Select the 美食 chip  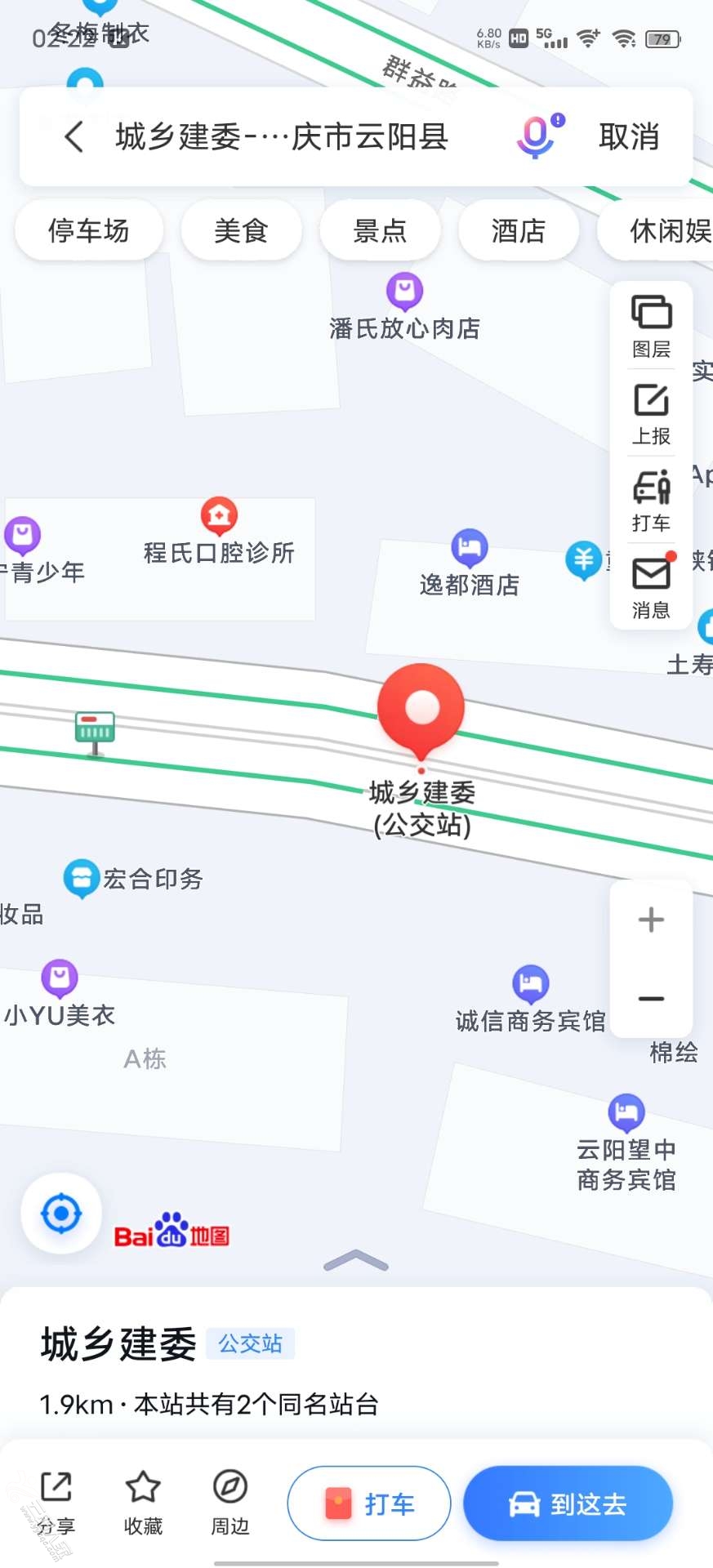[x=241, y=231]
